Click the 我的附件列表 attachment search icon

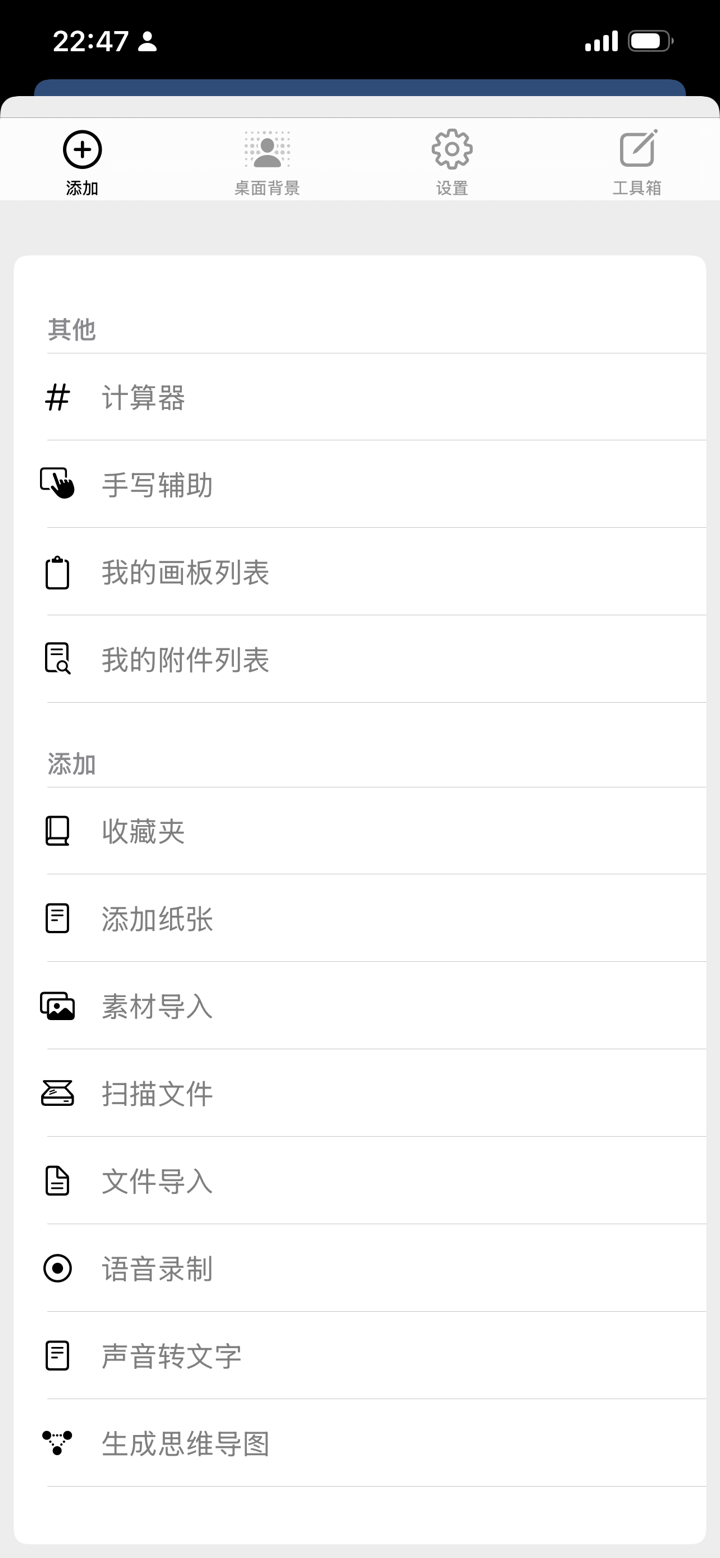[58, 658]
